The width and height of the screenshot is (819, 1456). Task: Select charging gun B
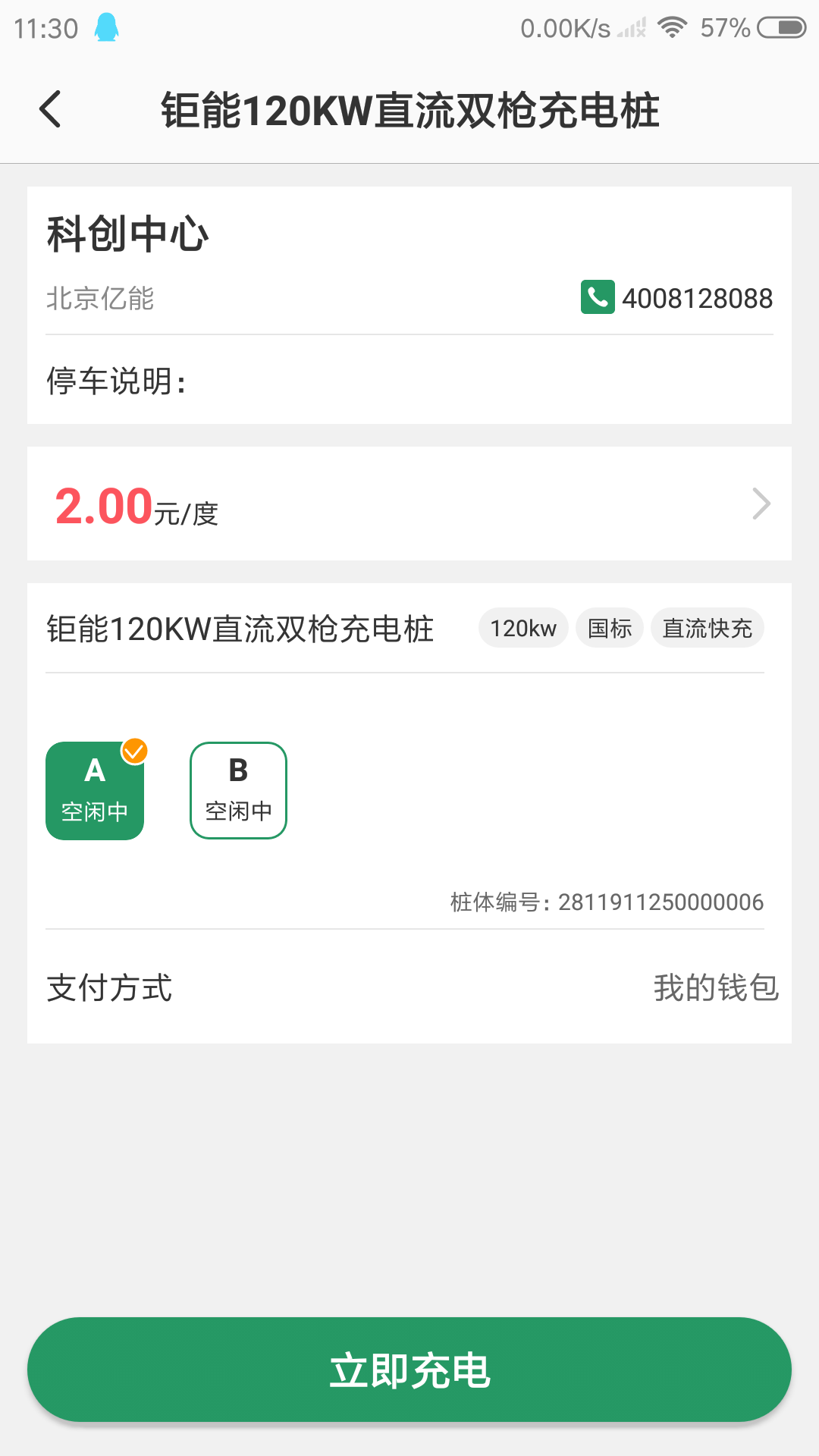(x=238, y=790)
